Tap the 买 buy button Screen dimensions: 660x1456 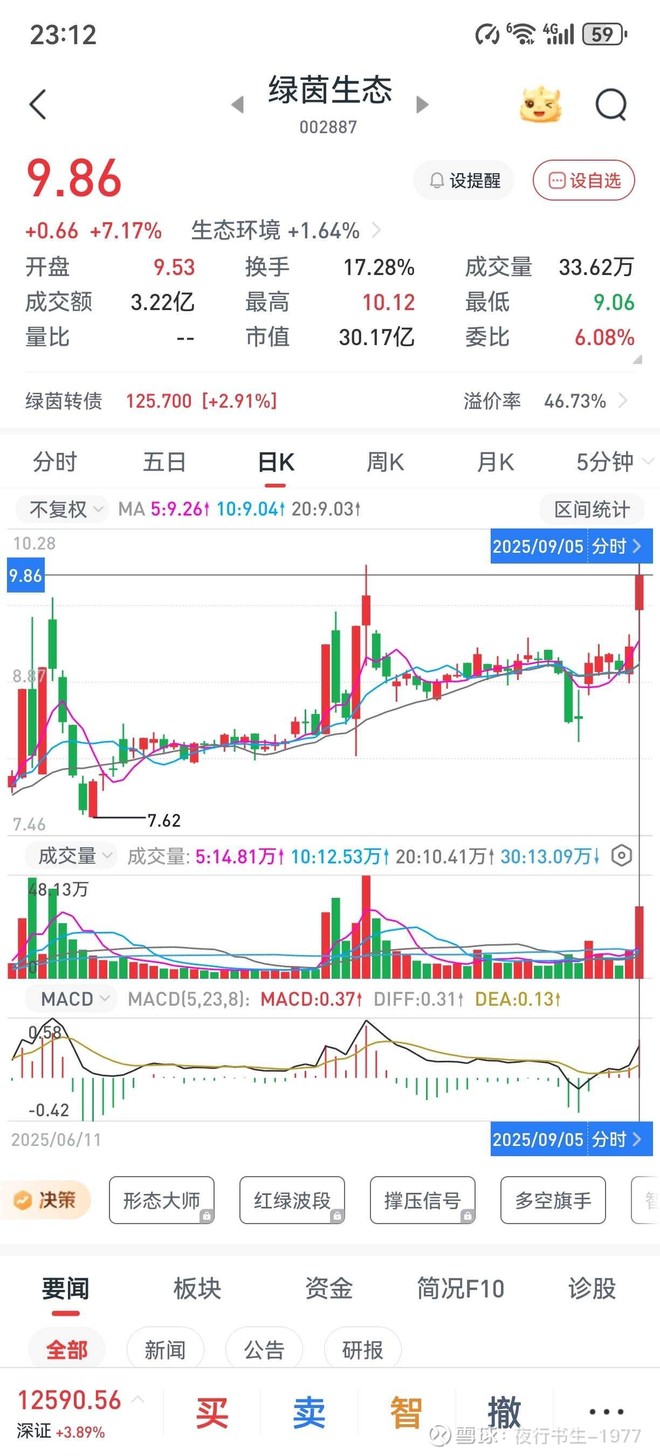[212, 1413]
